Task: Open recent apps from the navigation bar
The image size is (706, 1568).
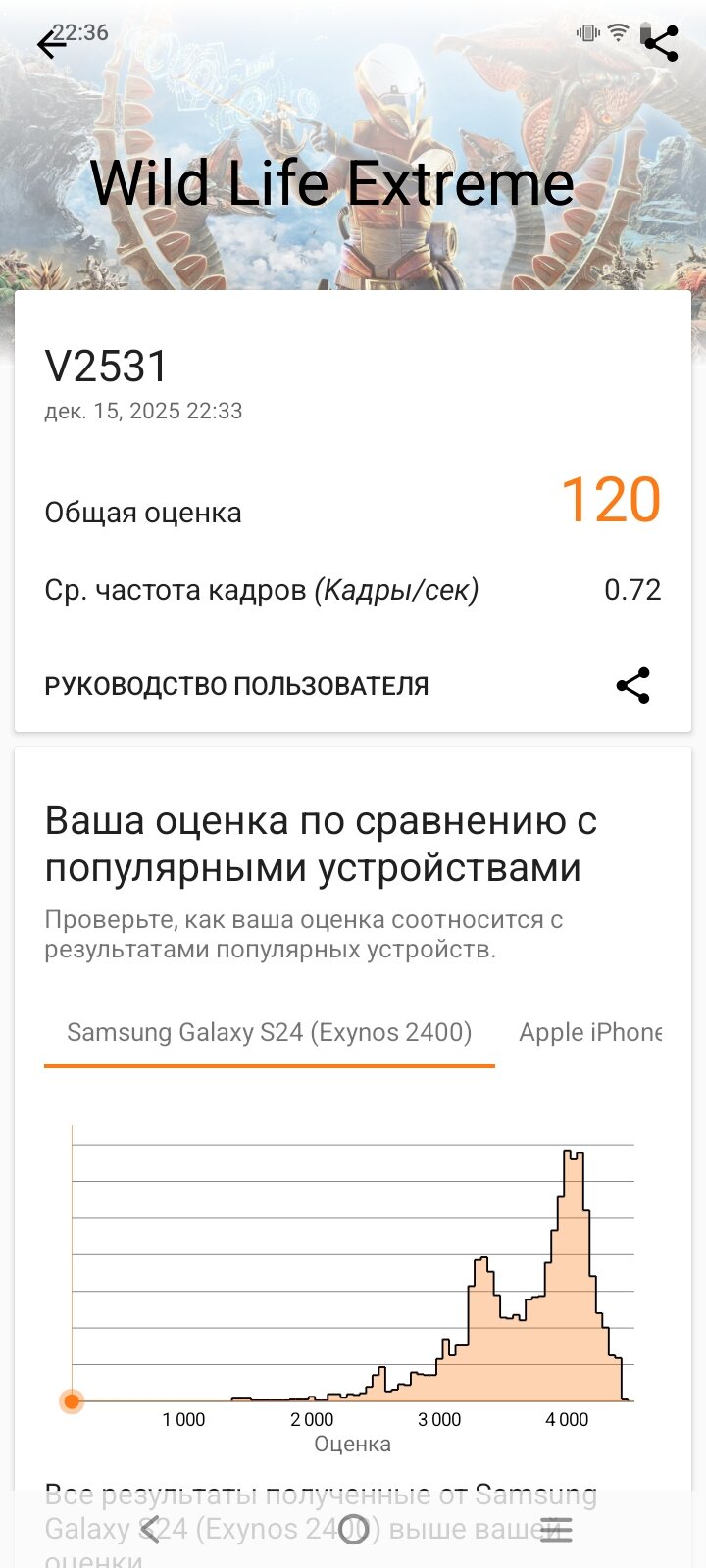Action: click(x=556, y=1530)
